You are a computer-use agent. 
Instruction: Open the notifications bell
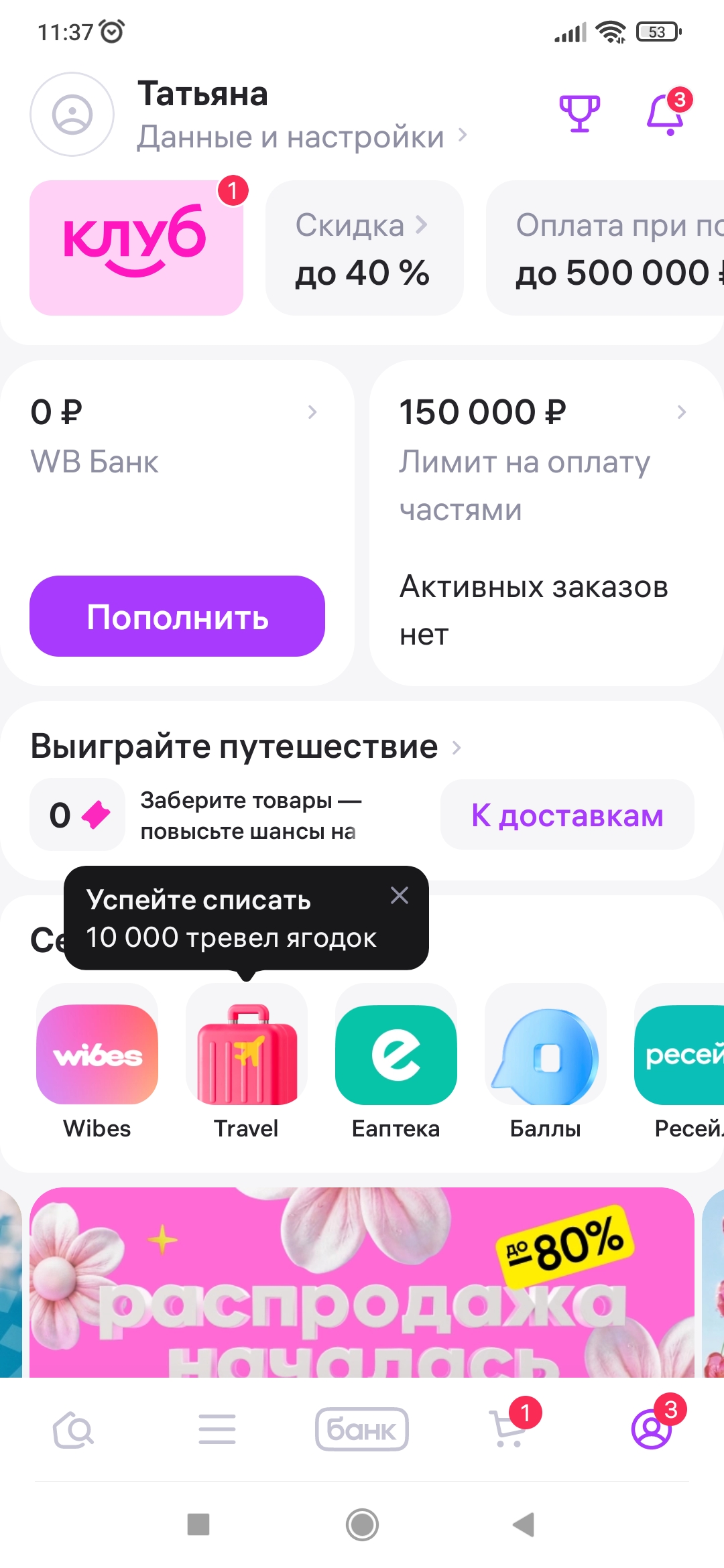click(666, 115)
